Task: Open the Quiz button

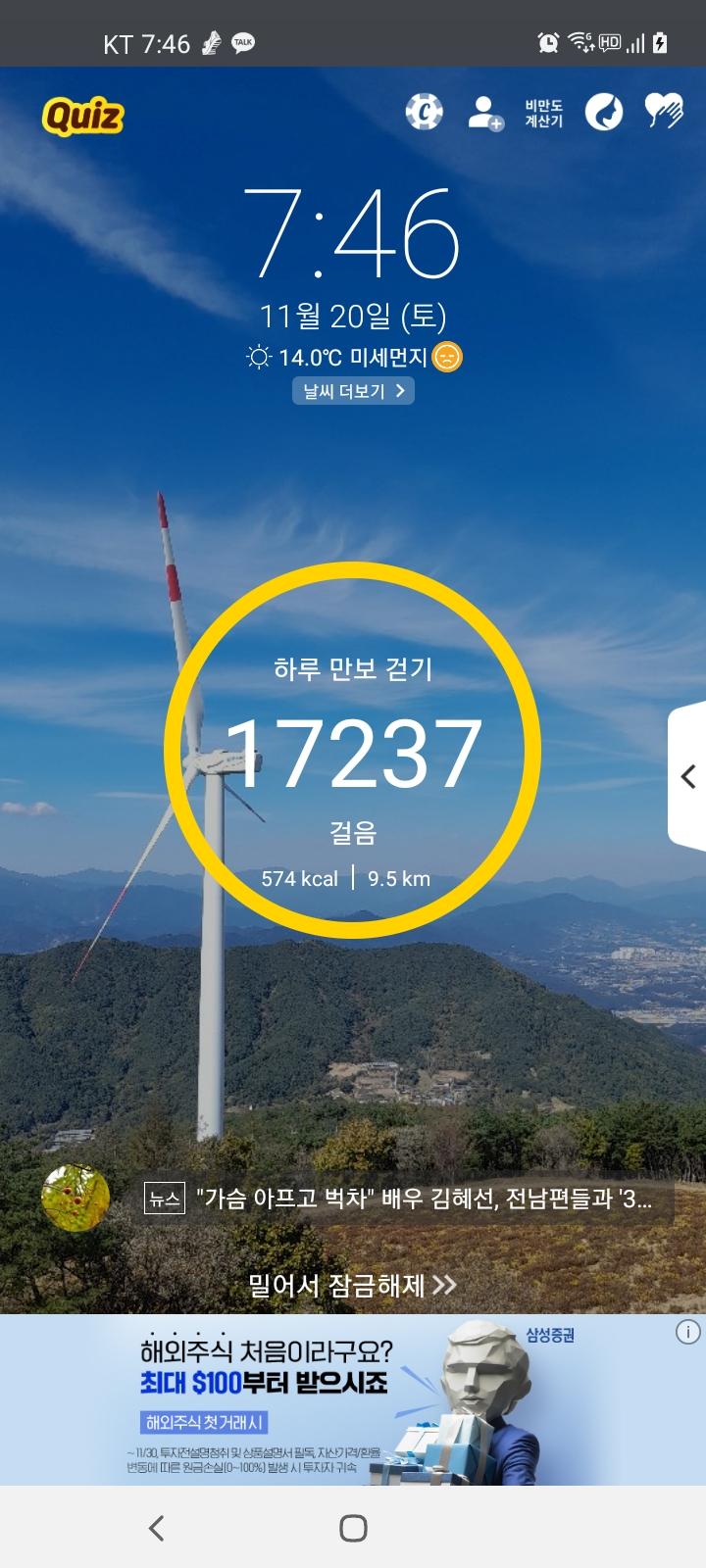Action: click(x=82, y=117)
